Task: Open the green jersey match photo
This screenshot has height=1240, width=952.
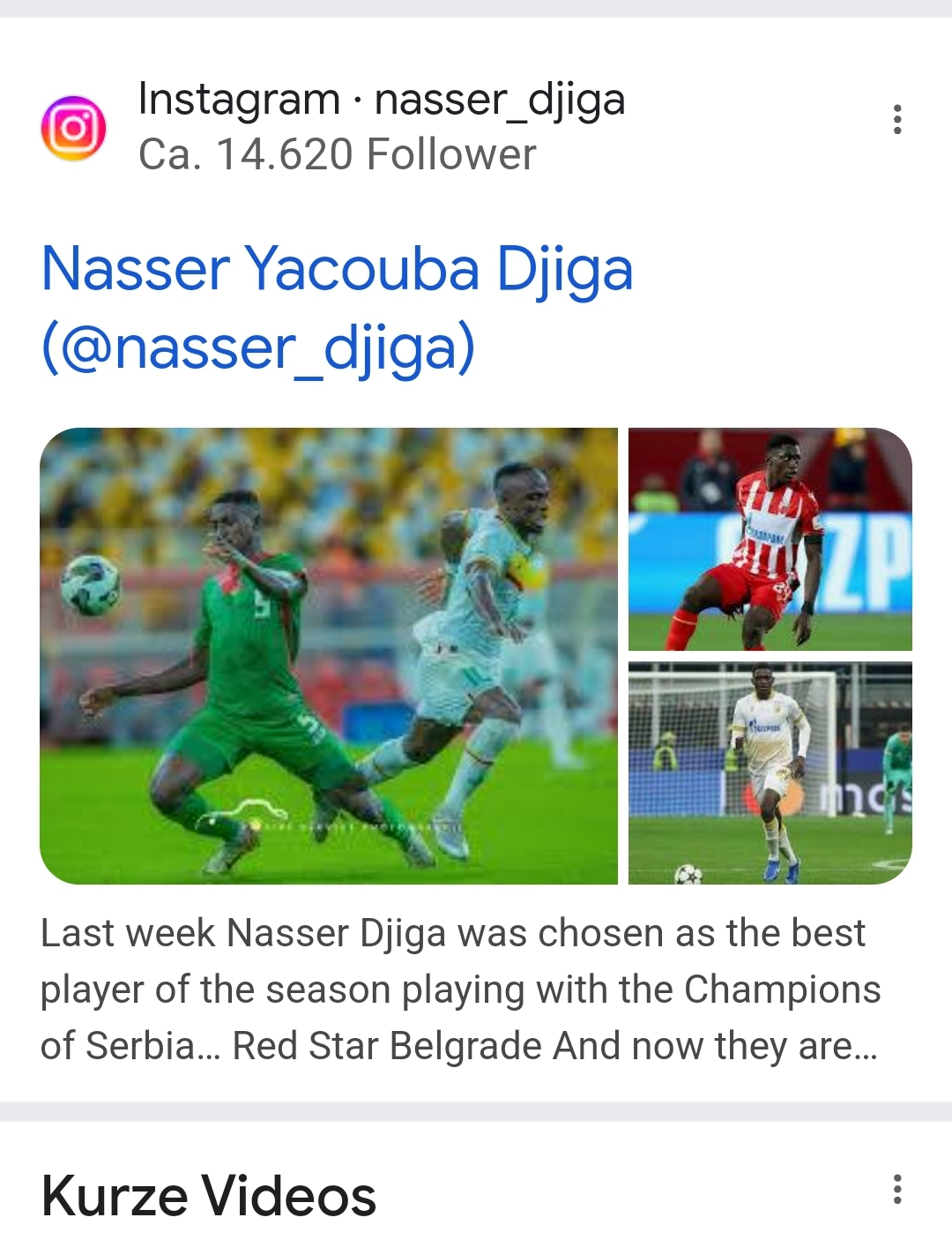Action: [328, 655]
